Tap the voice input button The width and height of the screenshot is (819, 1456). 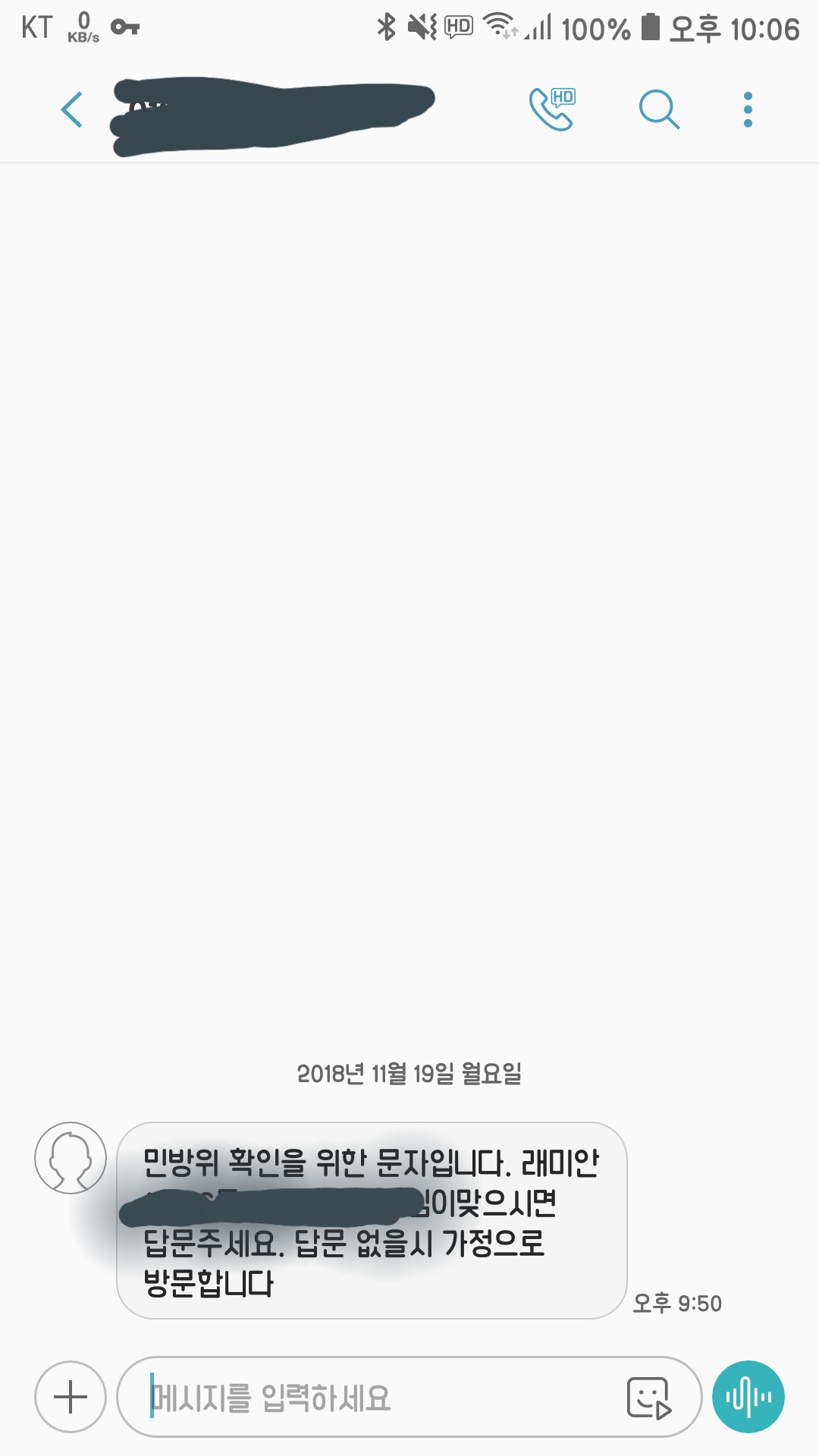click(748, 1397)
